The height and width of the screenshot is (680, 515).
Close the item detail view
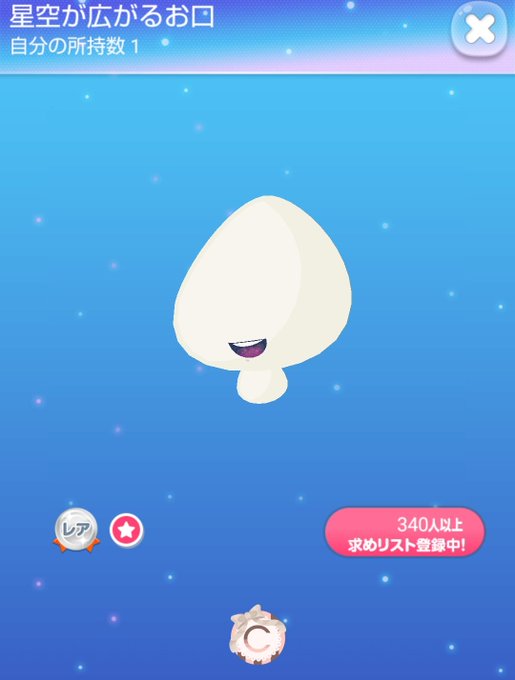tap(479, 29)
